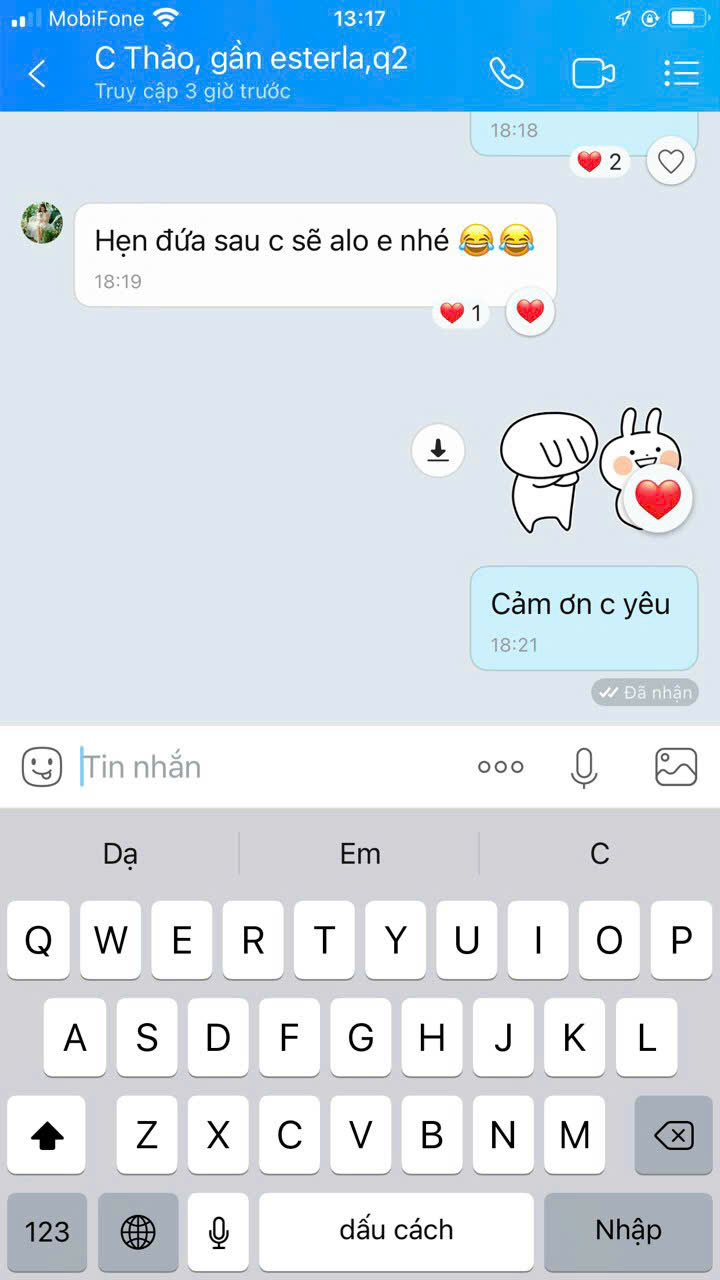Screen dimensions: 720x1280
Task: Open more attachment options
Action: click(500, 767)
